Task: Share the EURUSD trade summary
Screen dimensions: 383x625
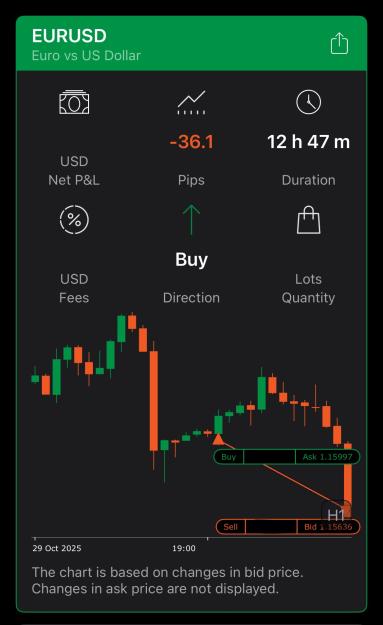Action: tap(339, 43)
